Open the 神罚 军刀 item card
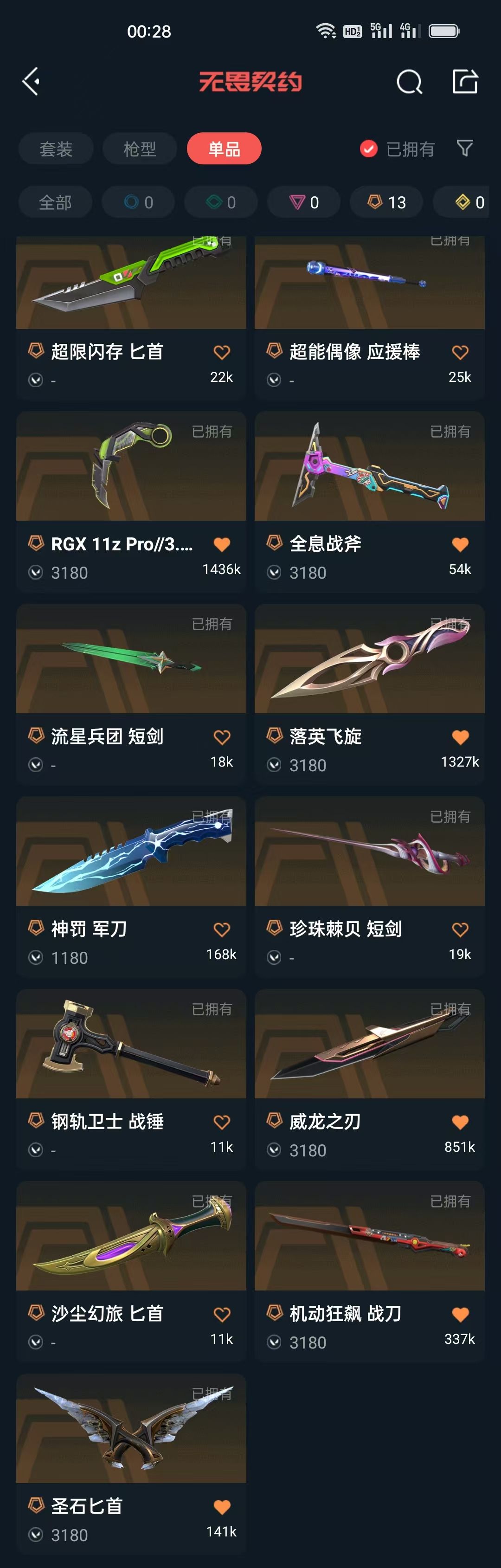The height and width of the screenshot is (1568, 501). [x=131, y=886]
